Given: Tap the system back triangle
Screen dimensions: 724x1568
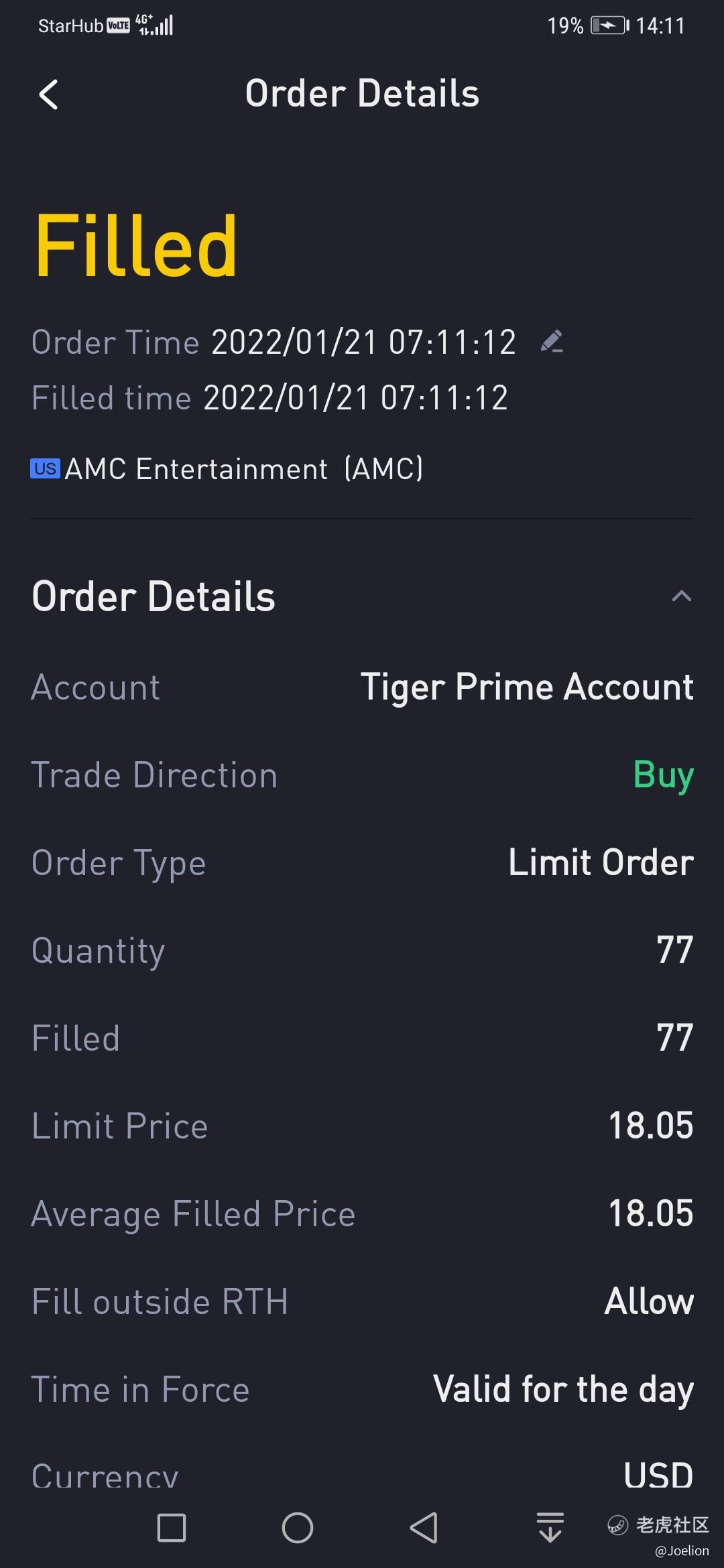Looking at the screenshot, I should (424, 1528).
